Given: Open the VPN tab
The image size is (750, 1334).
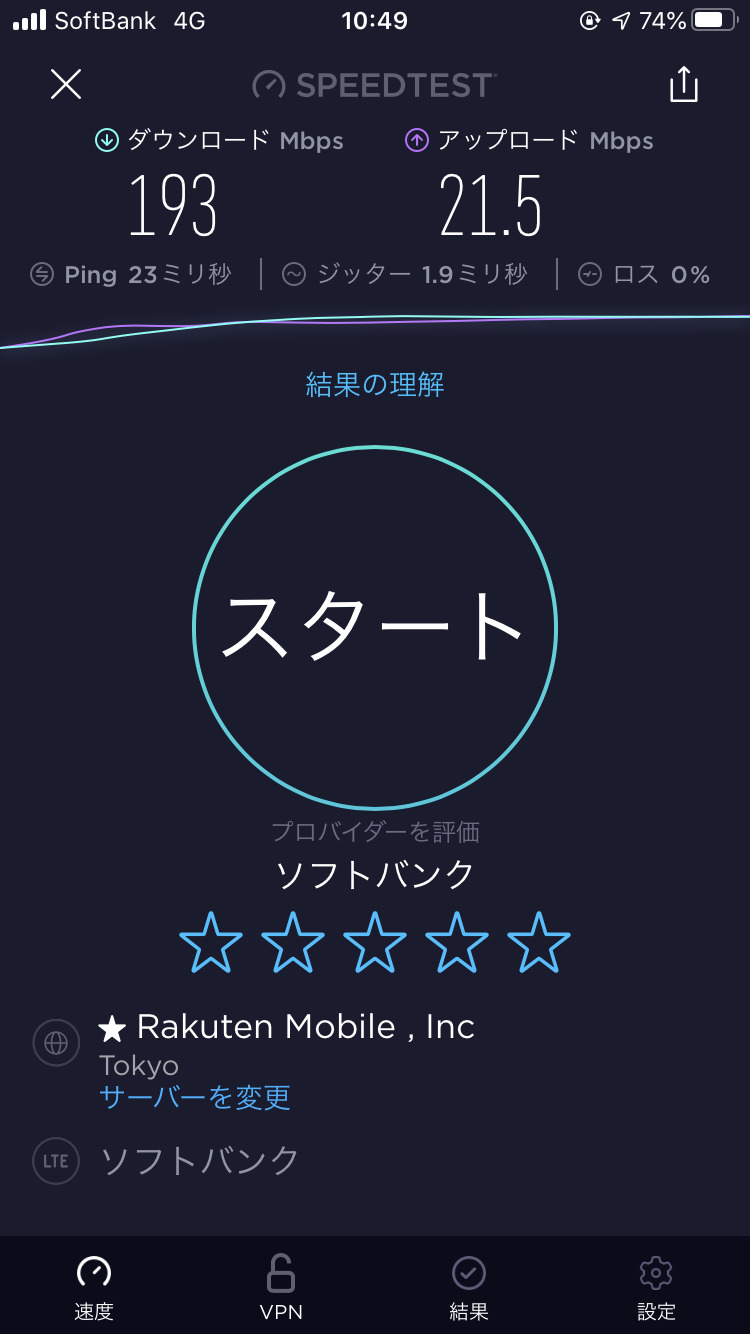Looking at the screenshot, I should tap(281, 1287).
